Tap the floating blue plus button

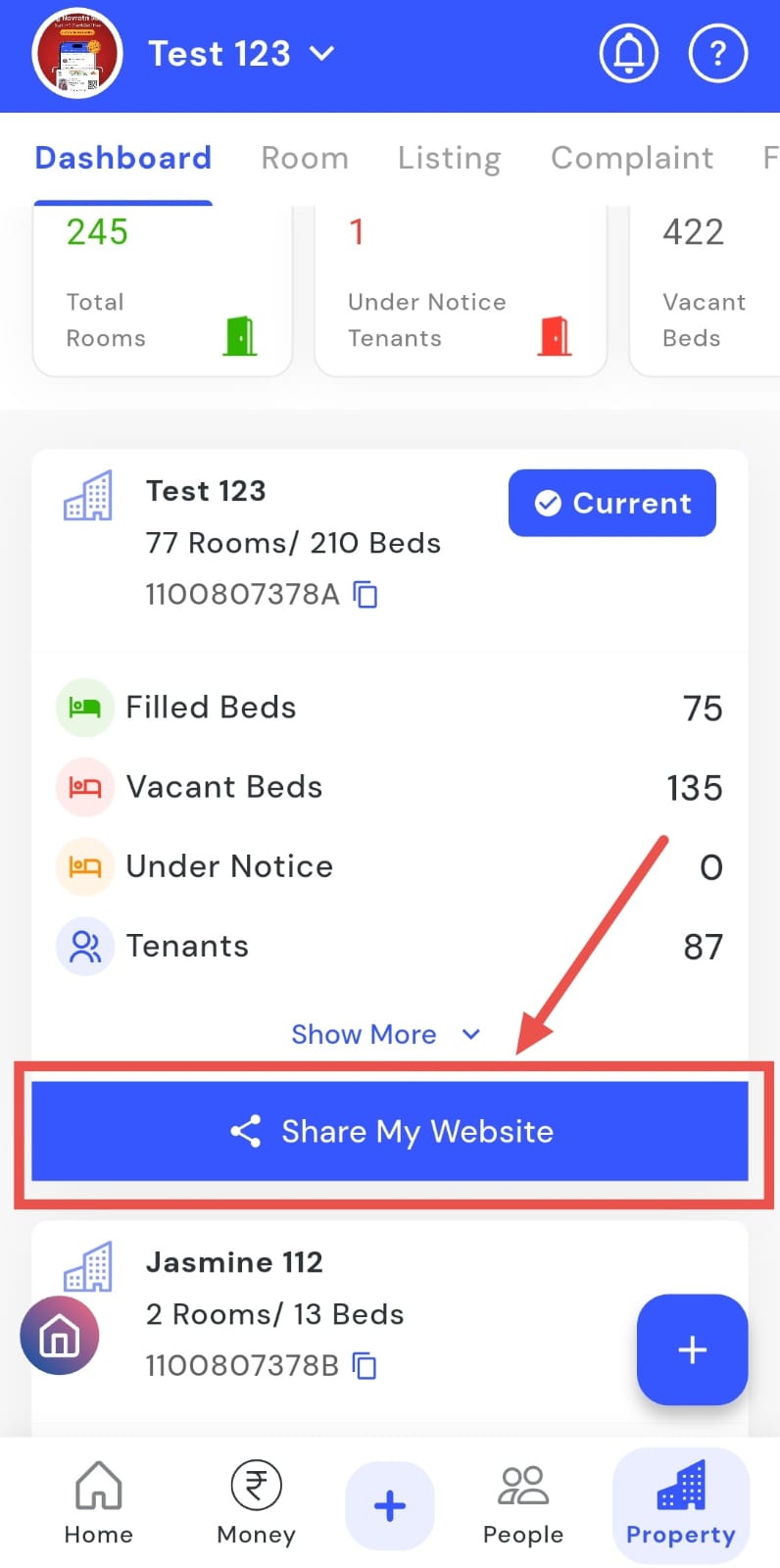click(x=692, y=1349)
